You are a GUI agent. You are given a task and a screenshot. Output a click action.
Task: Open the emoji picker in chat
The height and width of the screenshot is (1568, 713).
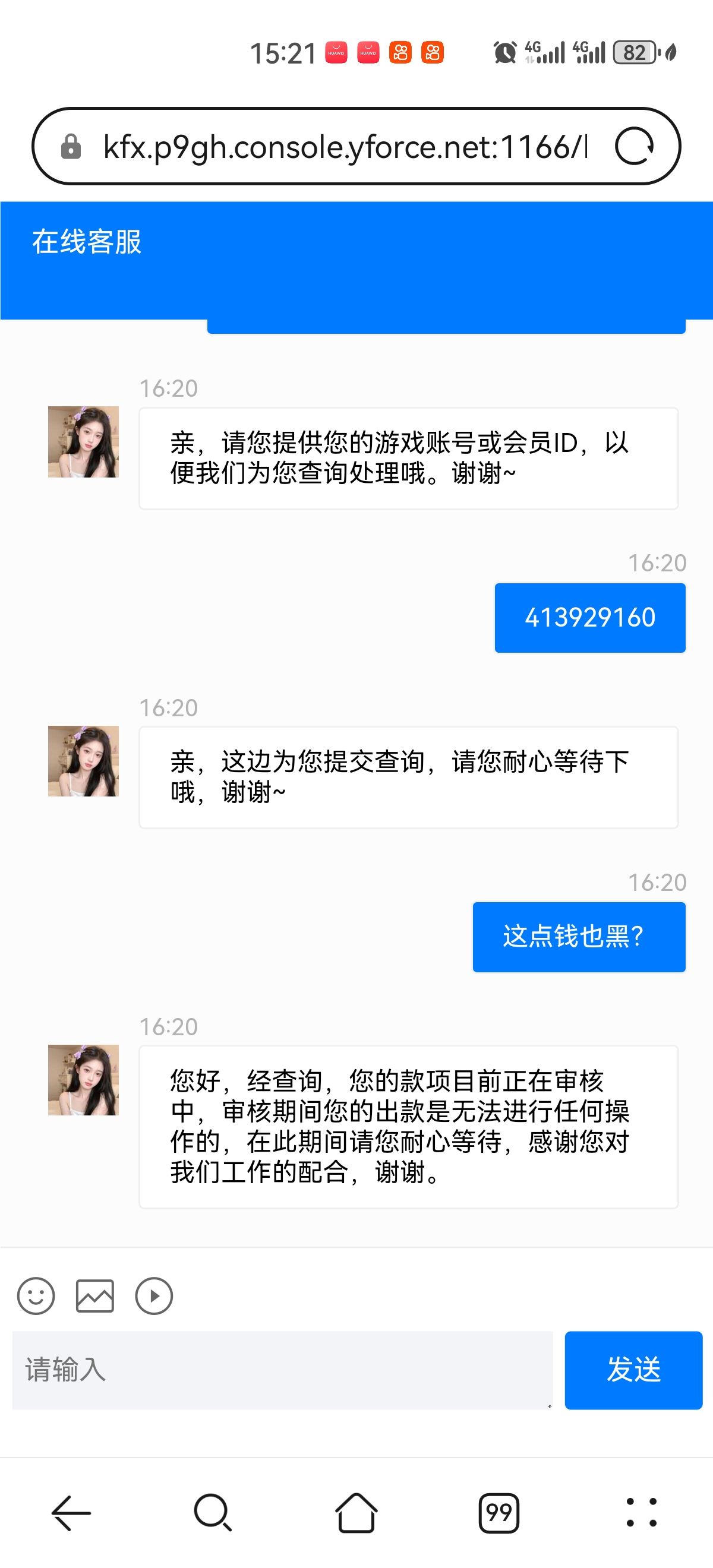[x=36, y=1296]
